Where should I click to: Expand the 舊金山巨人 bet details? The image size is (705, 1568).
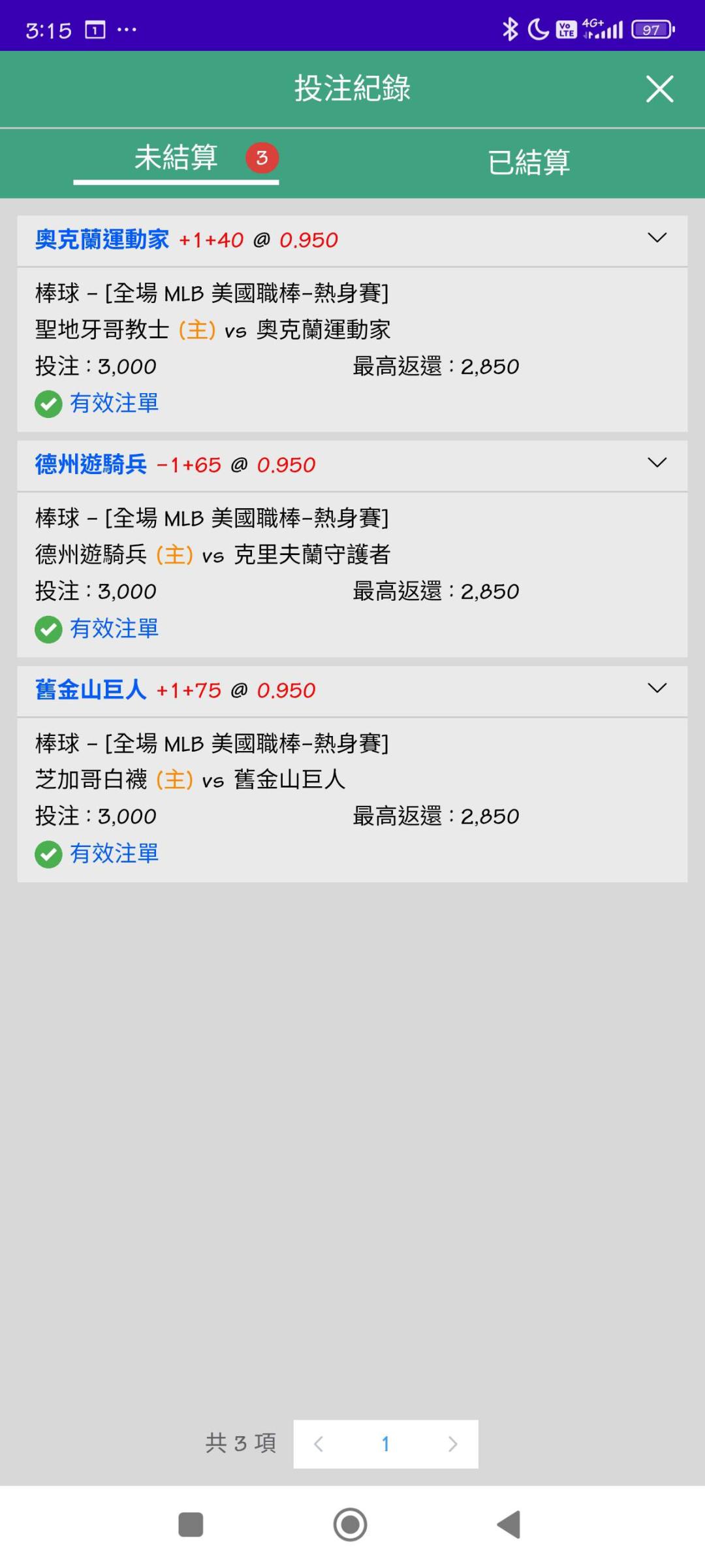[x=657, y=688]
